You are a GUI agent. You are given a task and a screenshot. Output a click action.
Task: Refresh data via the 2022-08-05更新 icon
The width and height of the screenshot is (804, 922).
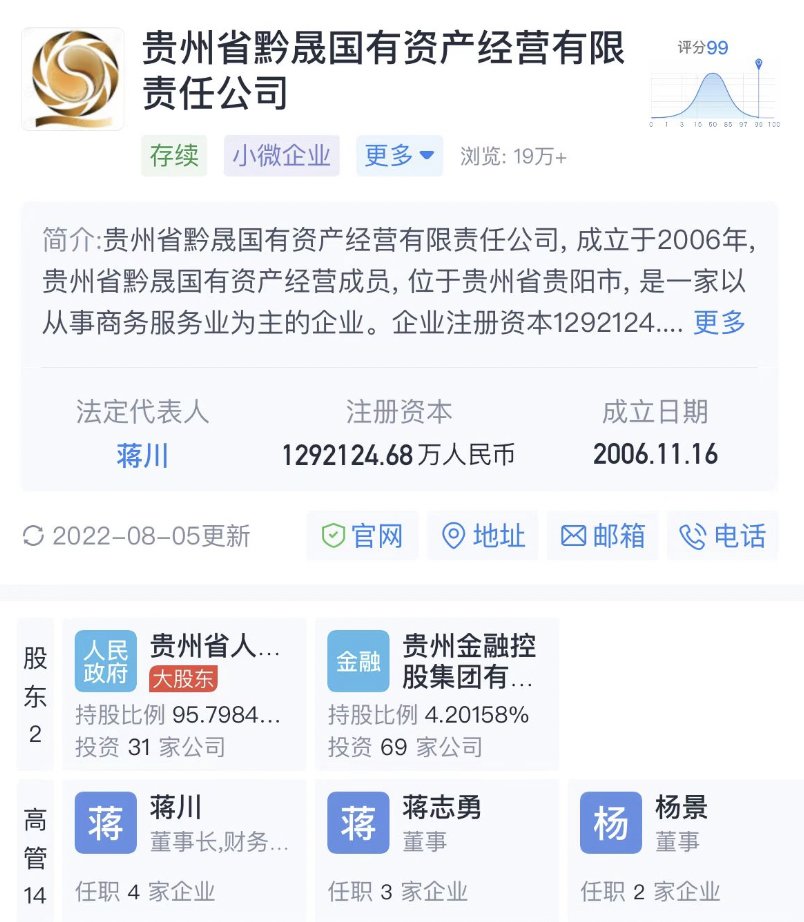coord(34,536)
